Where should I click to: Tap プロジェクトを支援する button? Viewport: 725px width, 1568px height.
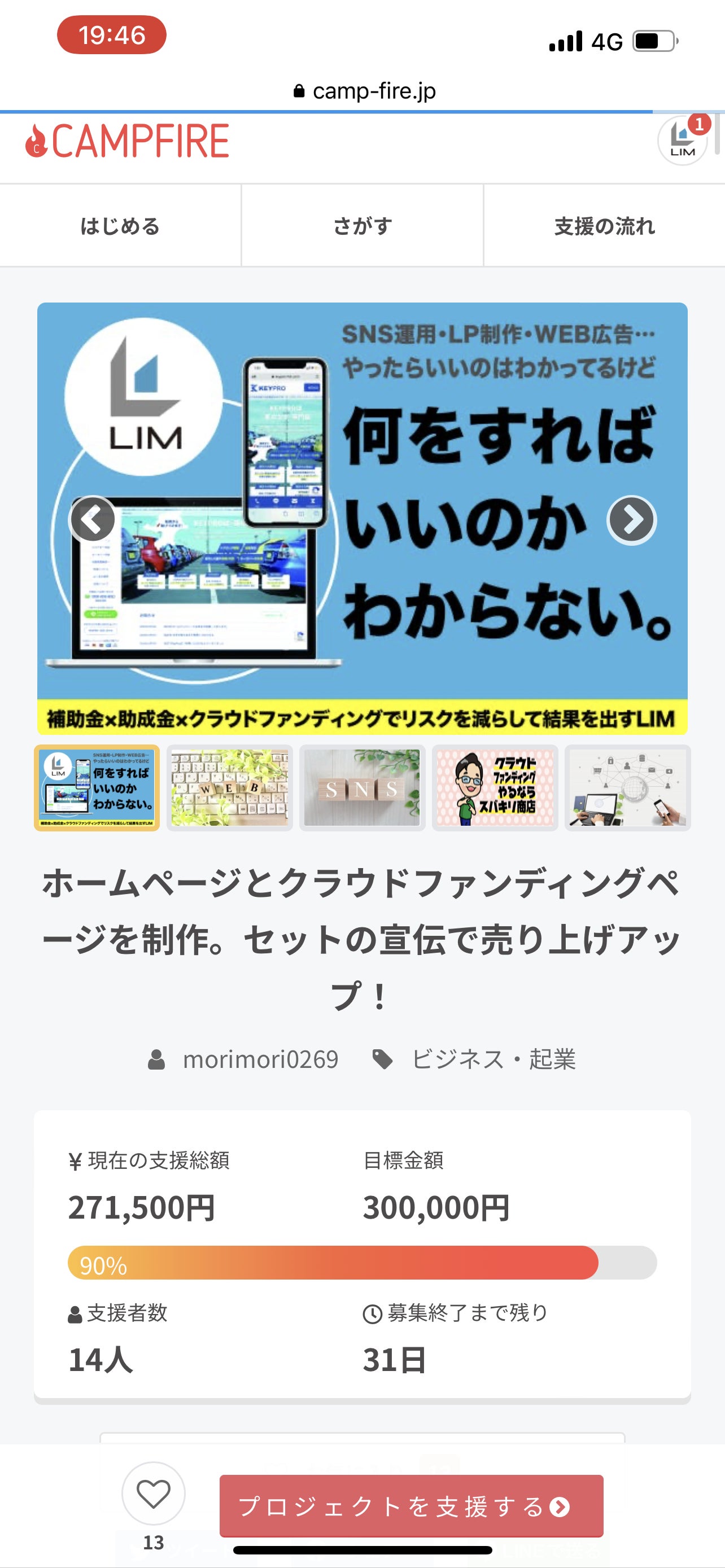[x=411, y=1506]
